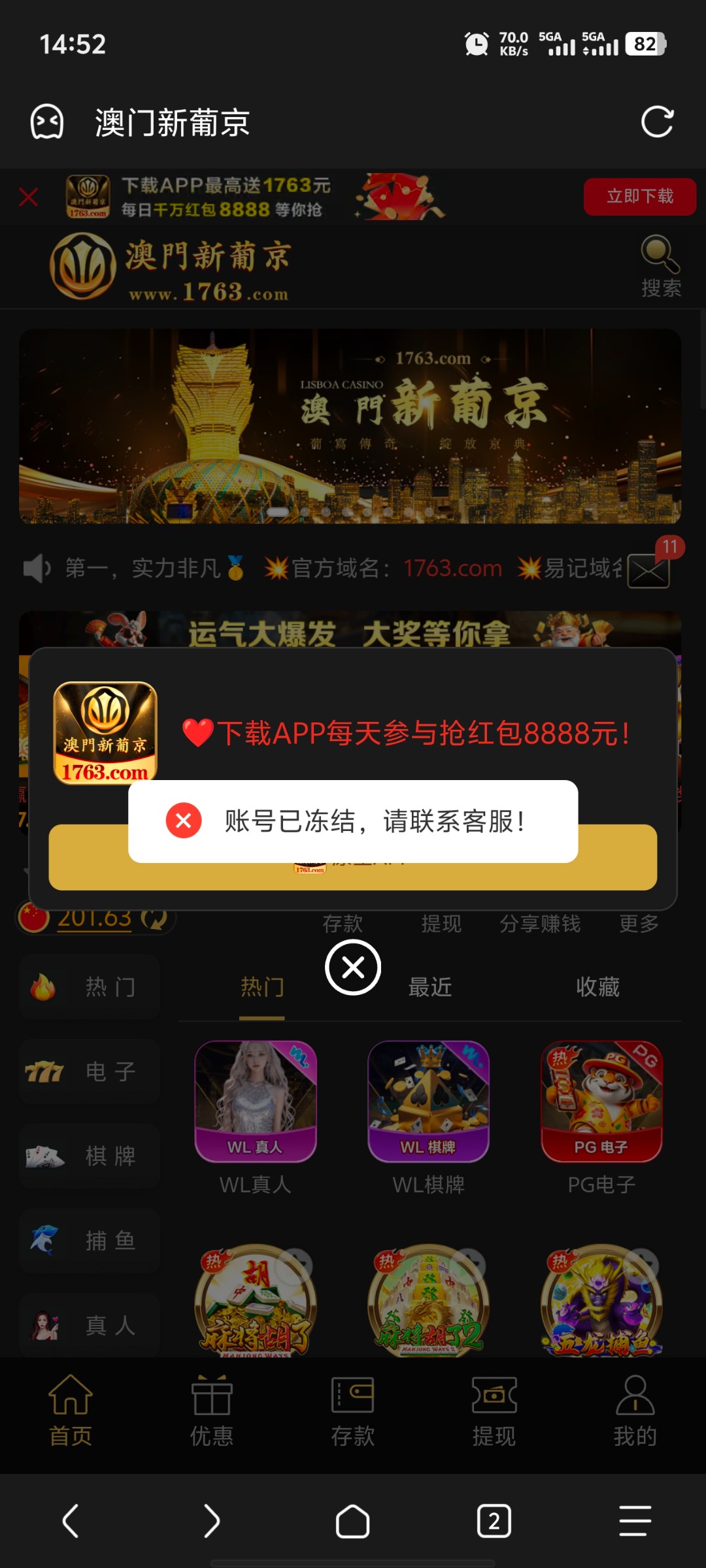Open the 我的 profile tab
Viewport: 706px width, 1568px height.
click(634, 1410)
